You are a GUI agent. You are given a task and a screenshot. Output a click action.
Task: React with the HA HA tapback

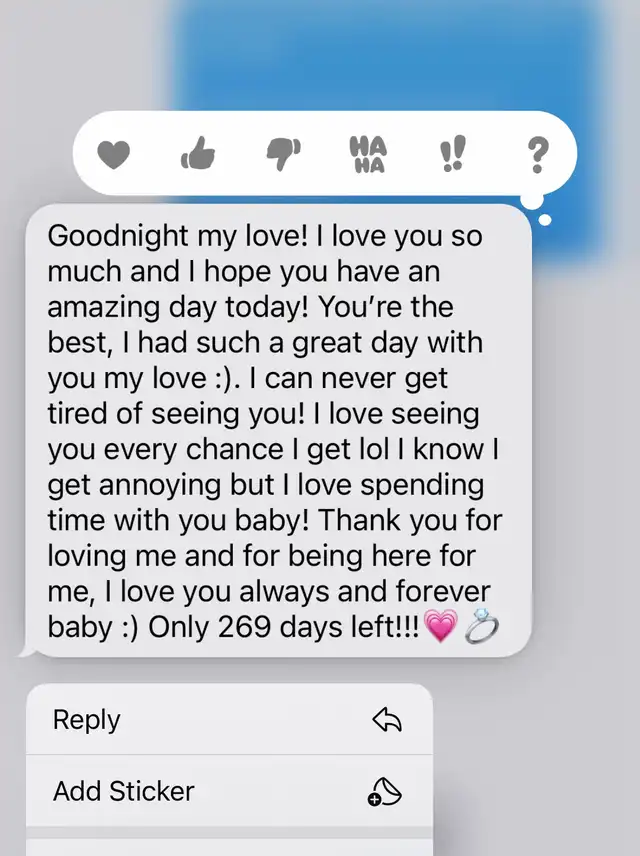367,156
